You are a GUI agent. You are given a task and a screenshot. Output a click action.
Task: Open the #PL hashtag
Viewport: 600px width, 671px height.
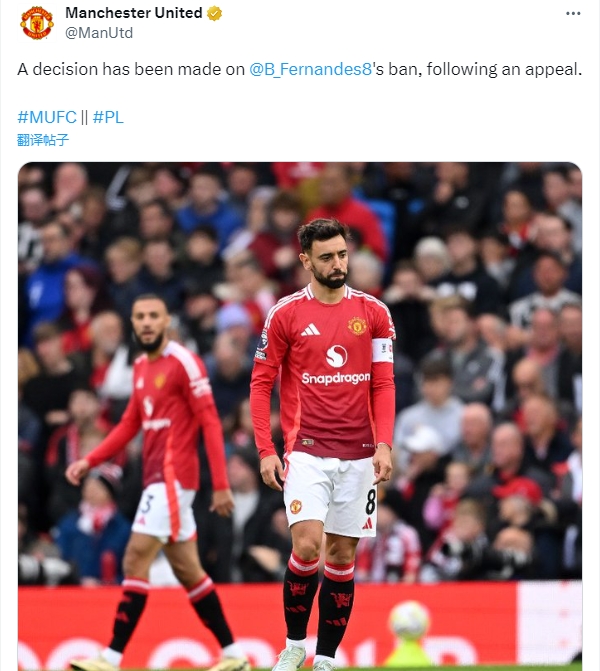(x=108, y=117)
